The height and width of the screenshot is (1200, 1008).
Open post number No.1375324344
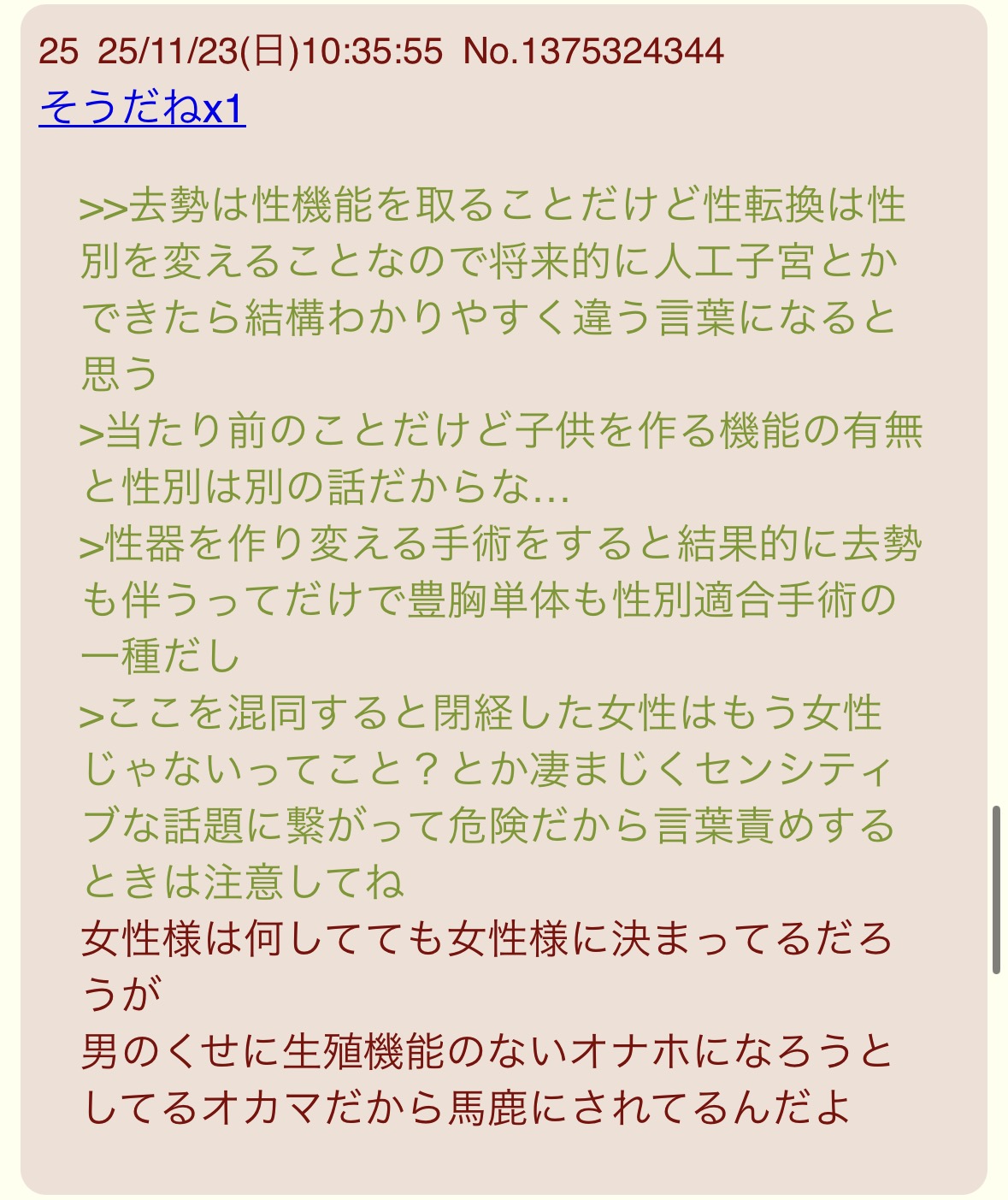click(x=593, y=51)
